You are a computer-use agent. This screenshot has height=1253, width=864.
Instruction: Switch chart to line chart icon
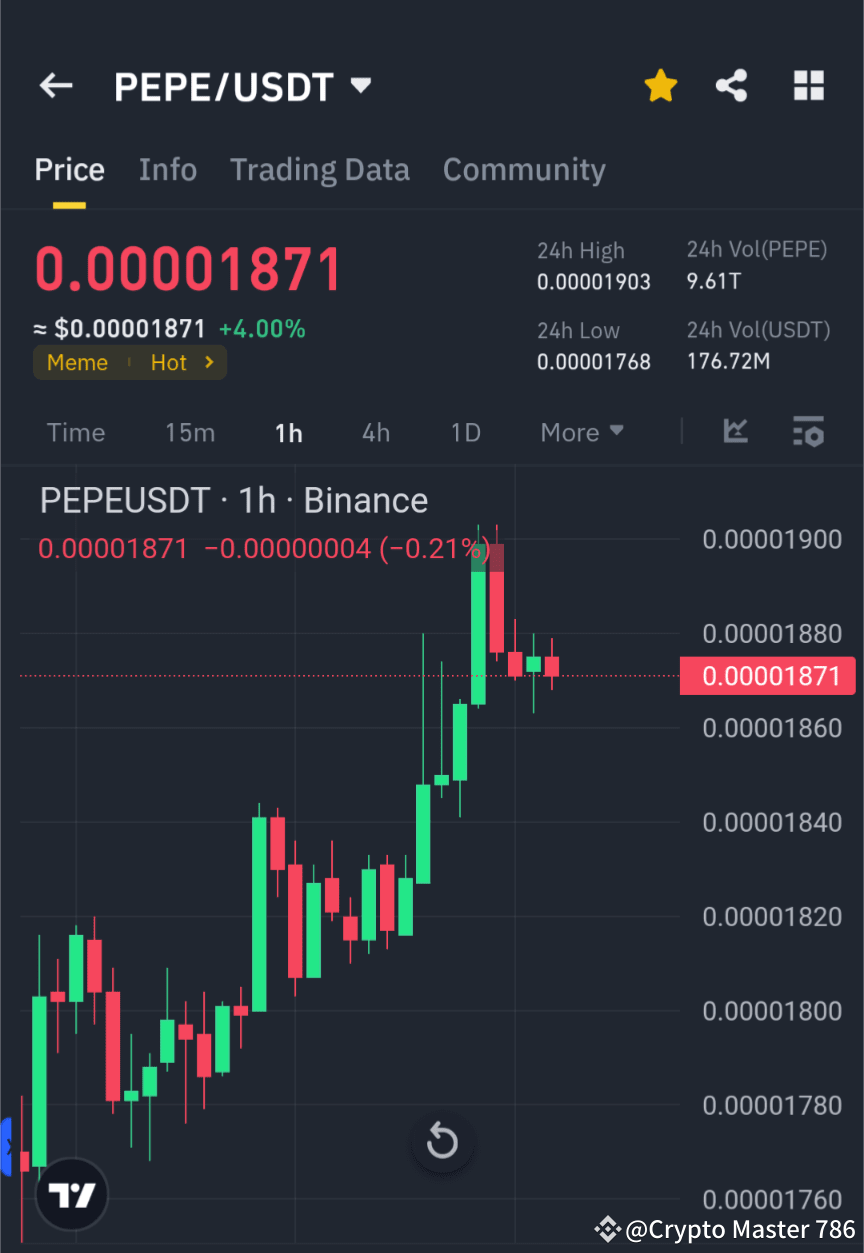pyautogui.click(x=736, y=431)
